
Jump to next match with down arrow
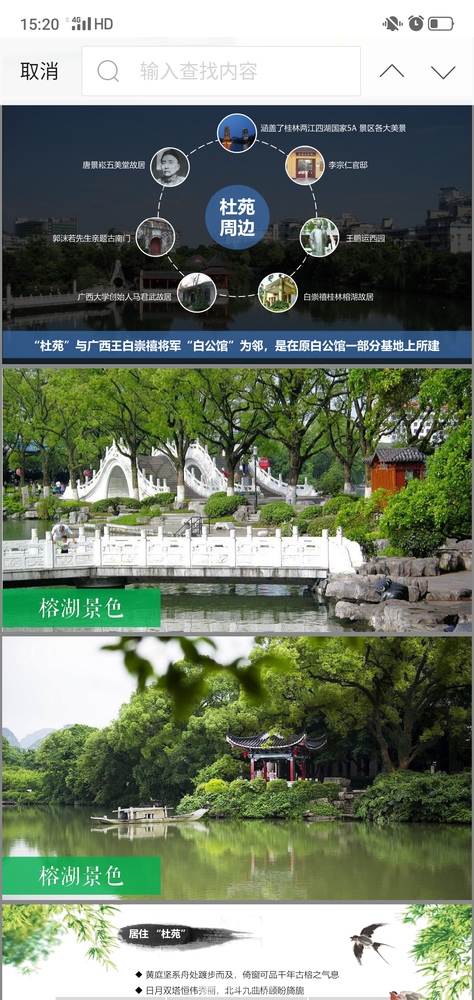click(443, 71)
